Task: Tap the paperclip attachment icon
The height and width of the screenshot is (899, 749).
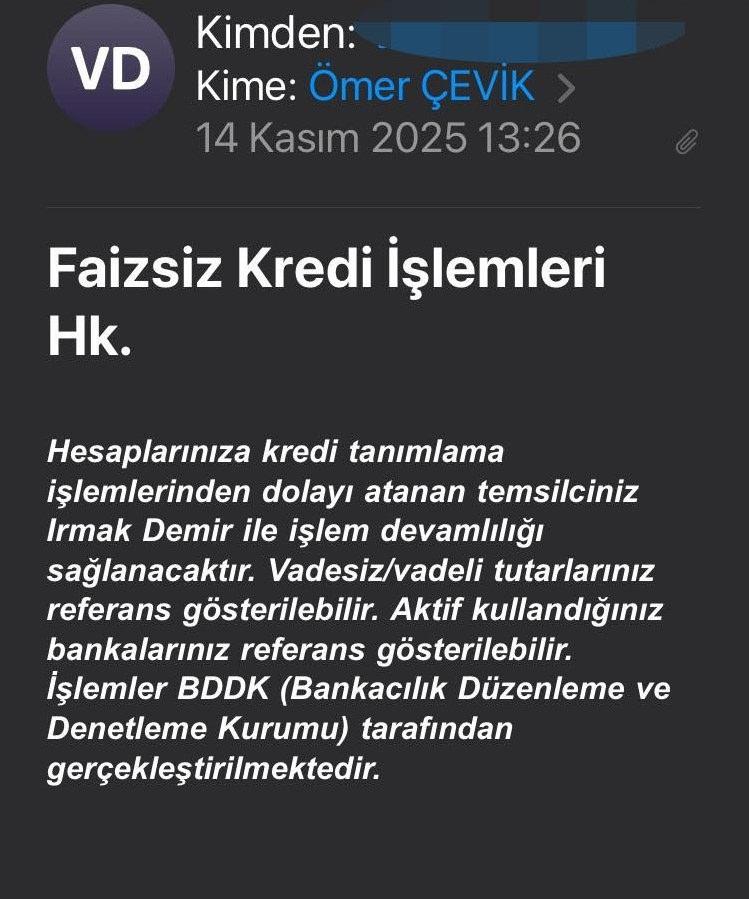Action: click(686, 142)
